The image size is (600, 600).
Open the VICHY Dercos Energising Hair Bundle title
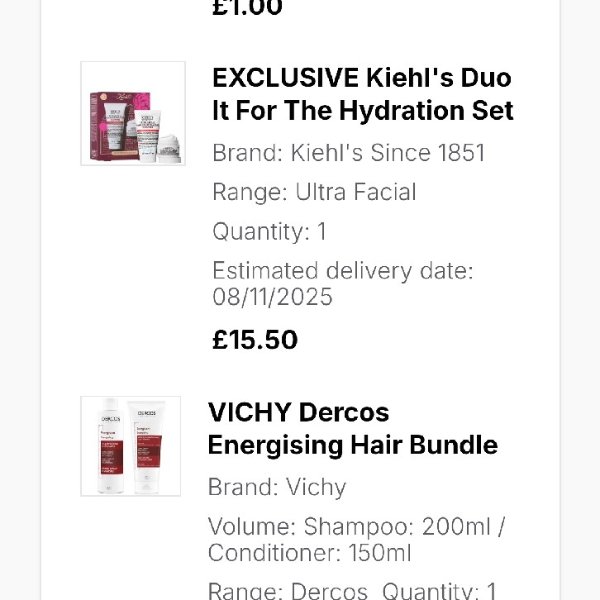click(x=352, y=428)
